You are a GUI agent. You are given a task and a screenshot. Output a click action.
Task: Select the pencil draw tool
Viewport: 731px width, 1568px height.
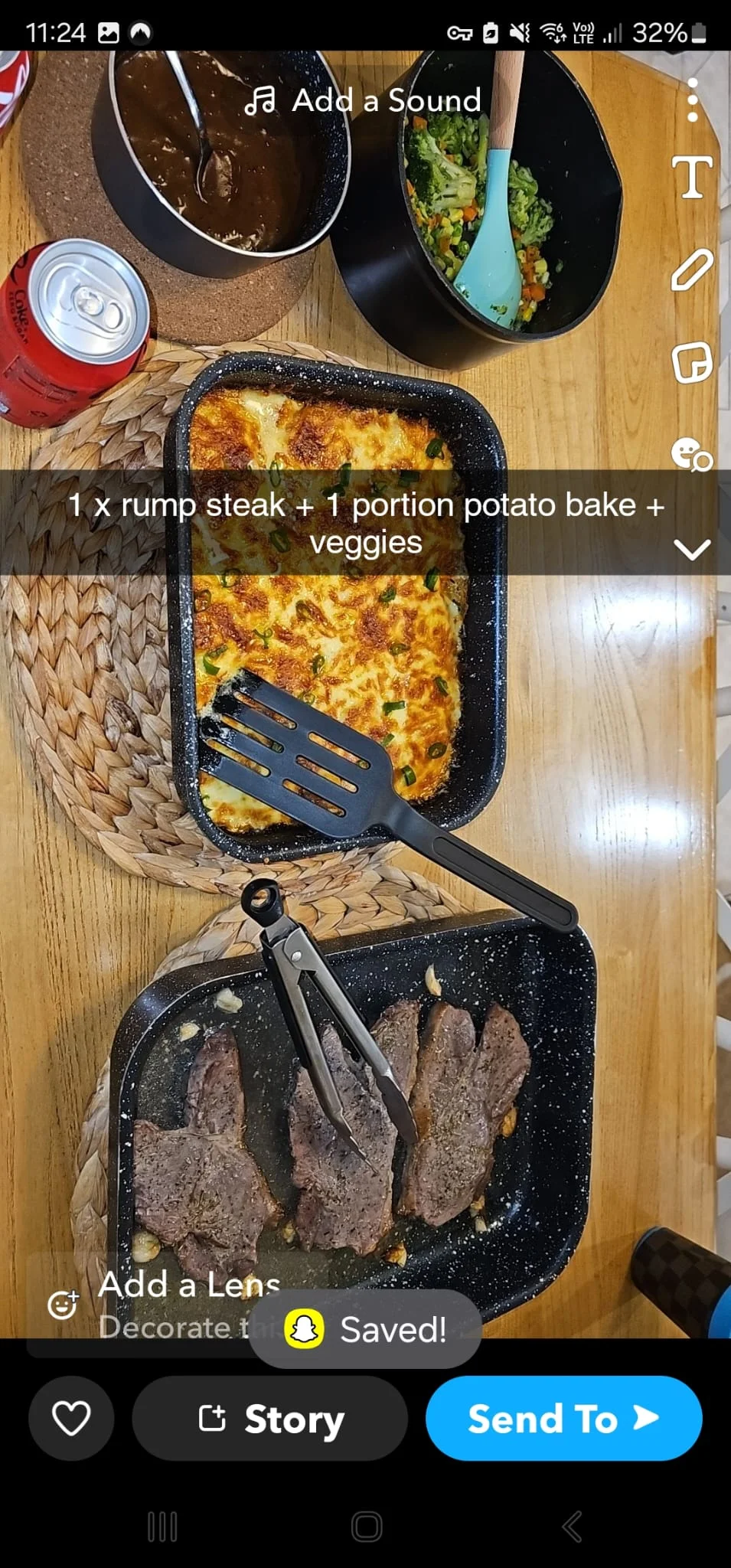692,269
